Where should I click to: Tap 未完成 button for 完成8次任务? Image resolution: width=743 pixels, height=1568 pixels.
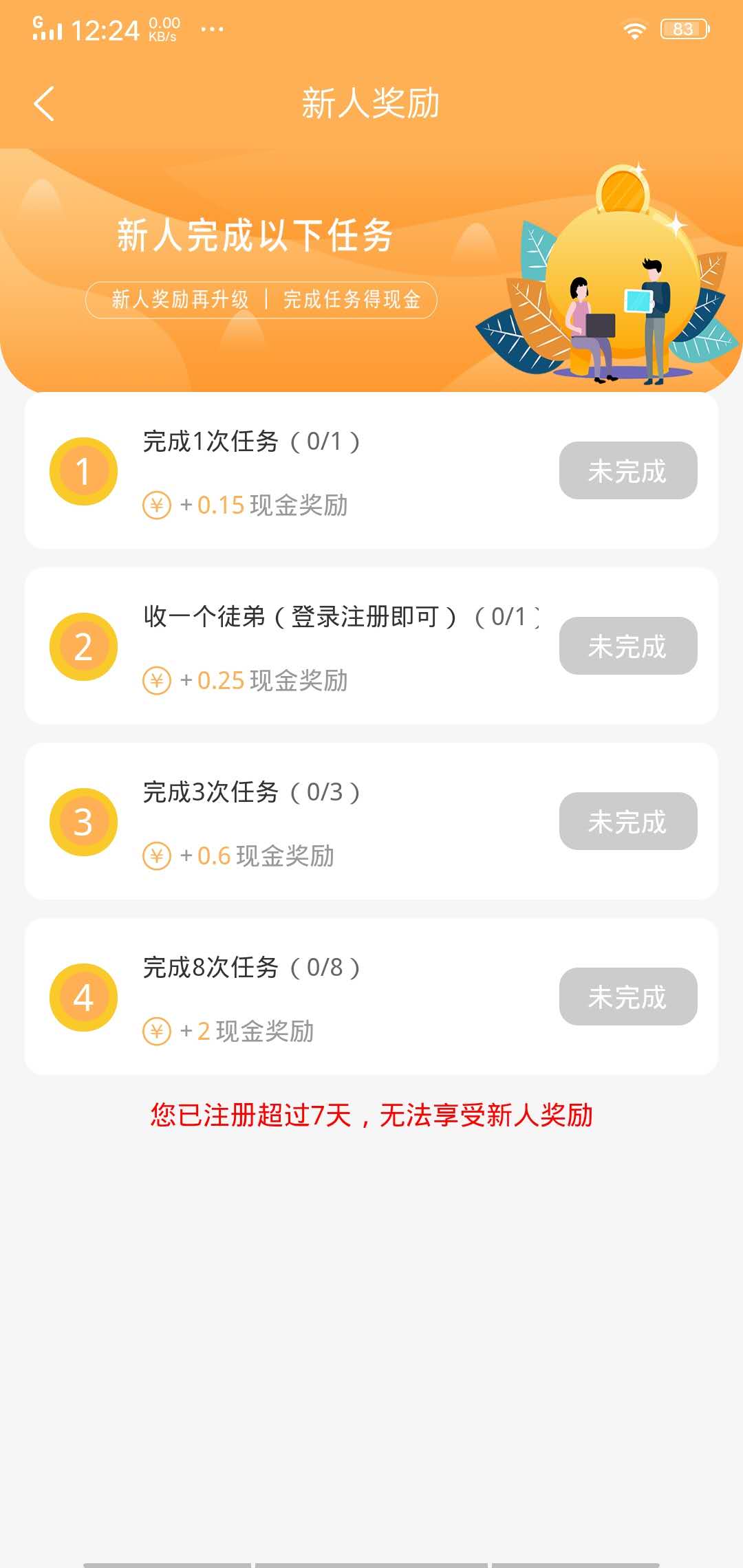click(628, 997)
